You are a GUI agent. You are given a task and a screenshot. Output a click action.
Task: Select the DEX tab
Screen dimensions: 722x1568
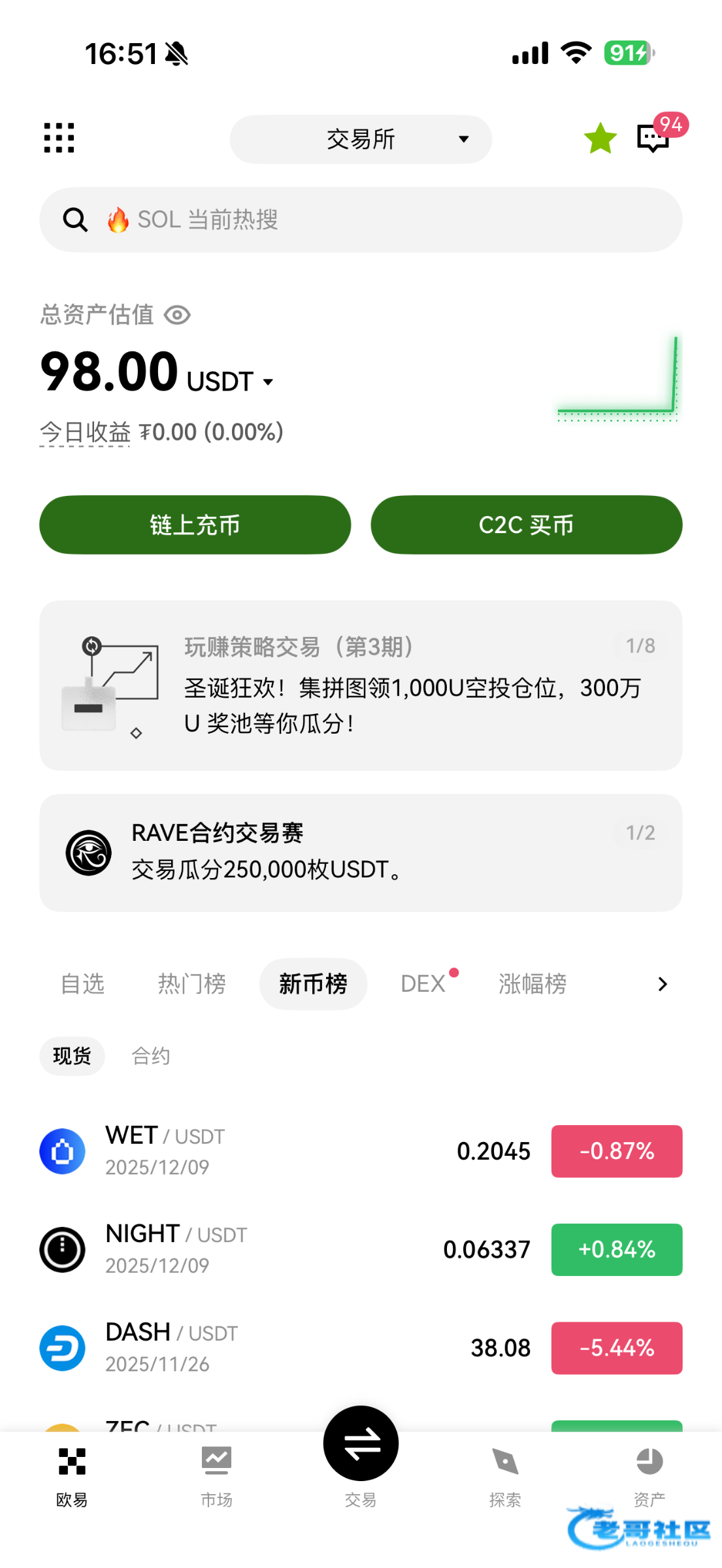click(x=423, y=984)
